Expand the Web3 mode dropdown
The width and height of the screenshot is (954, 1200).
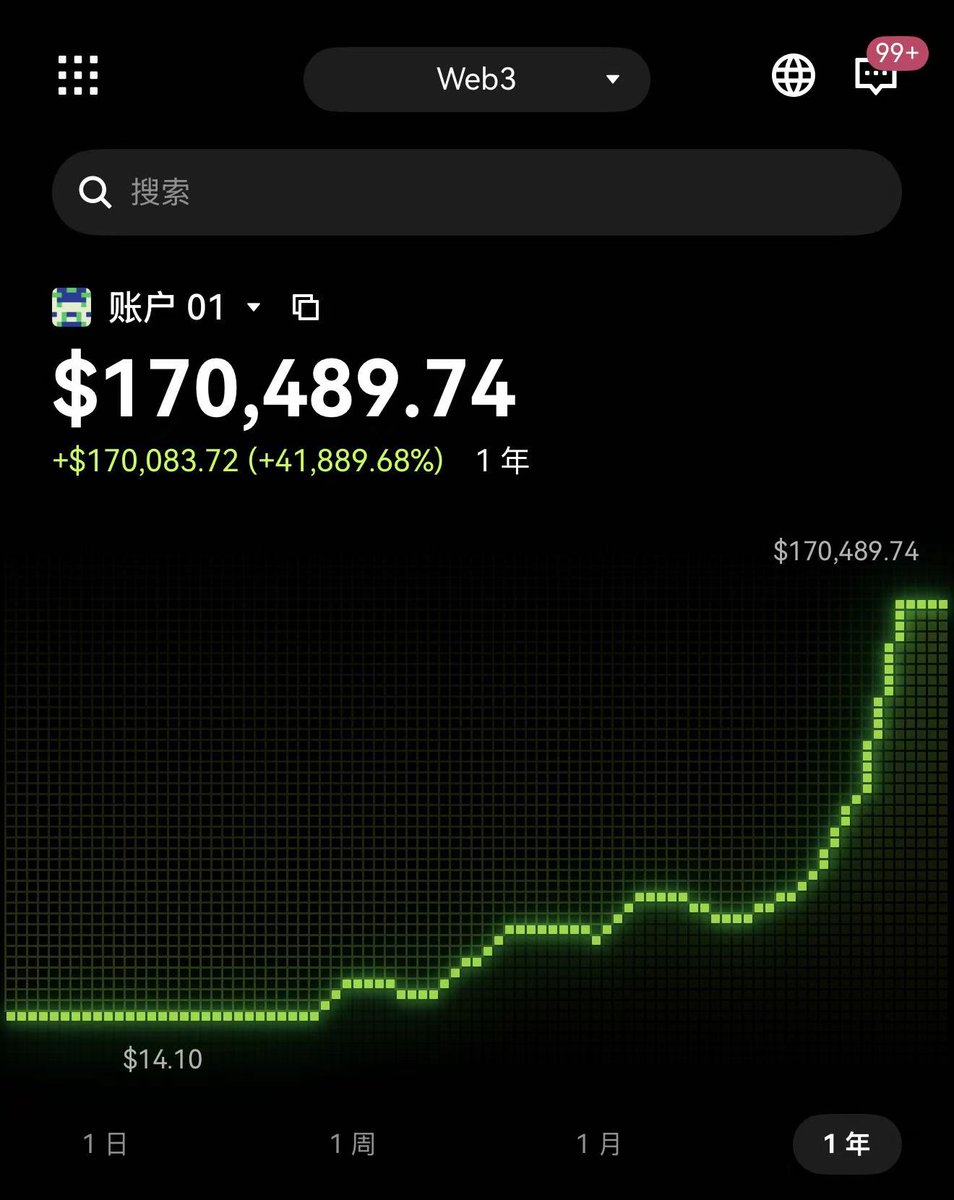(x=477, y=79)
